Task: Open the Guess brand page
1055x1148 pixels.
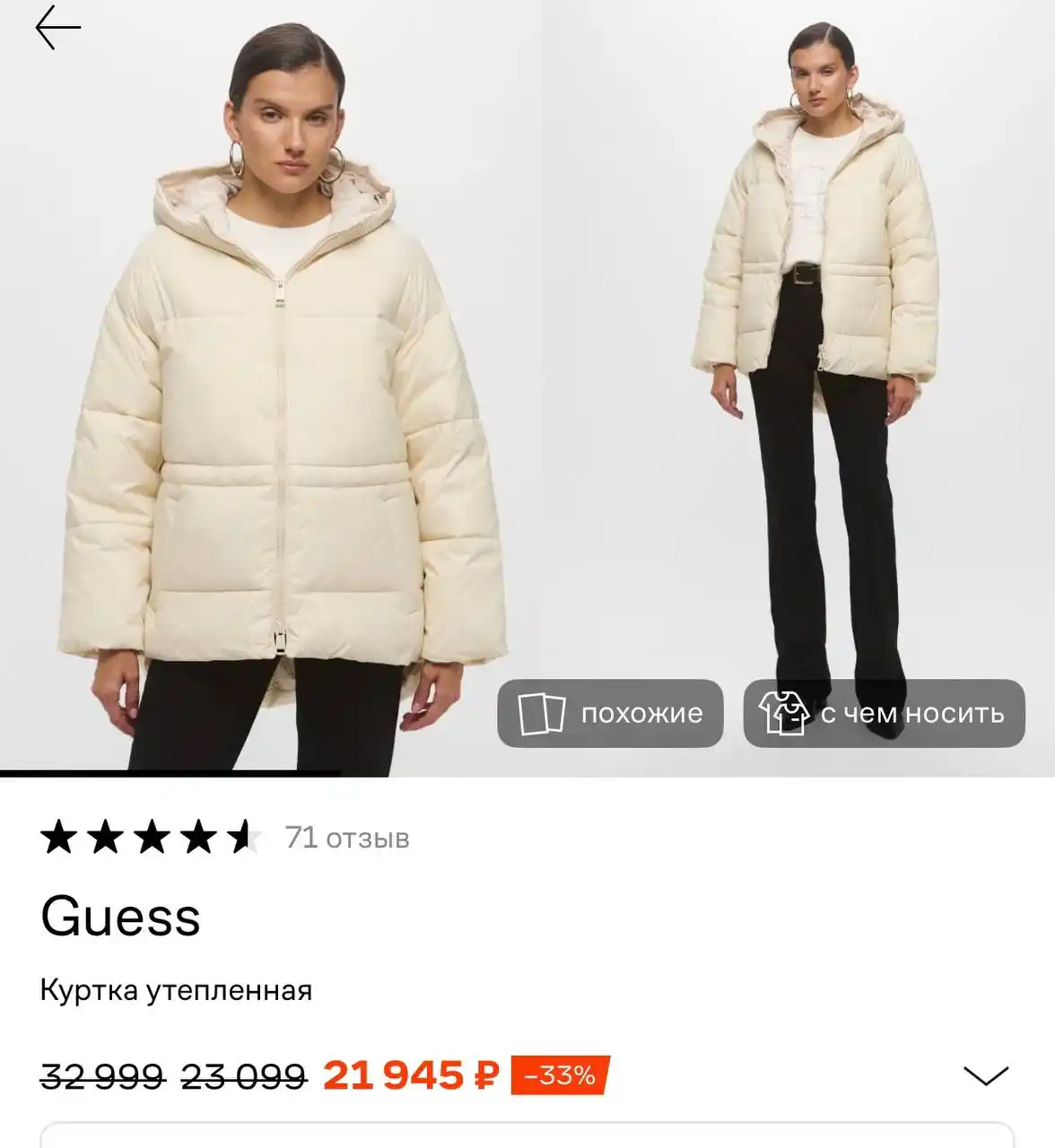Action: [120, 917]
